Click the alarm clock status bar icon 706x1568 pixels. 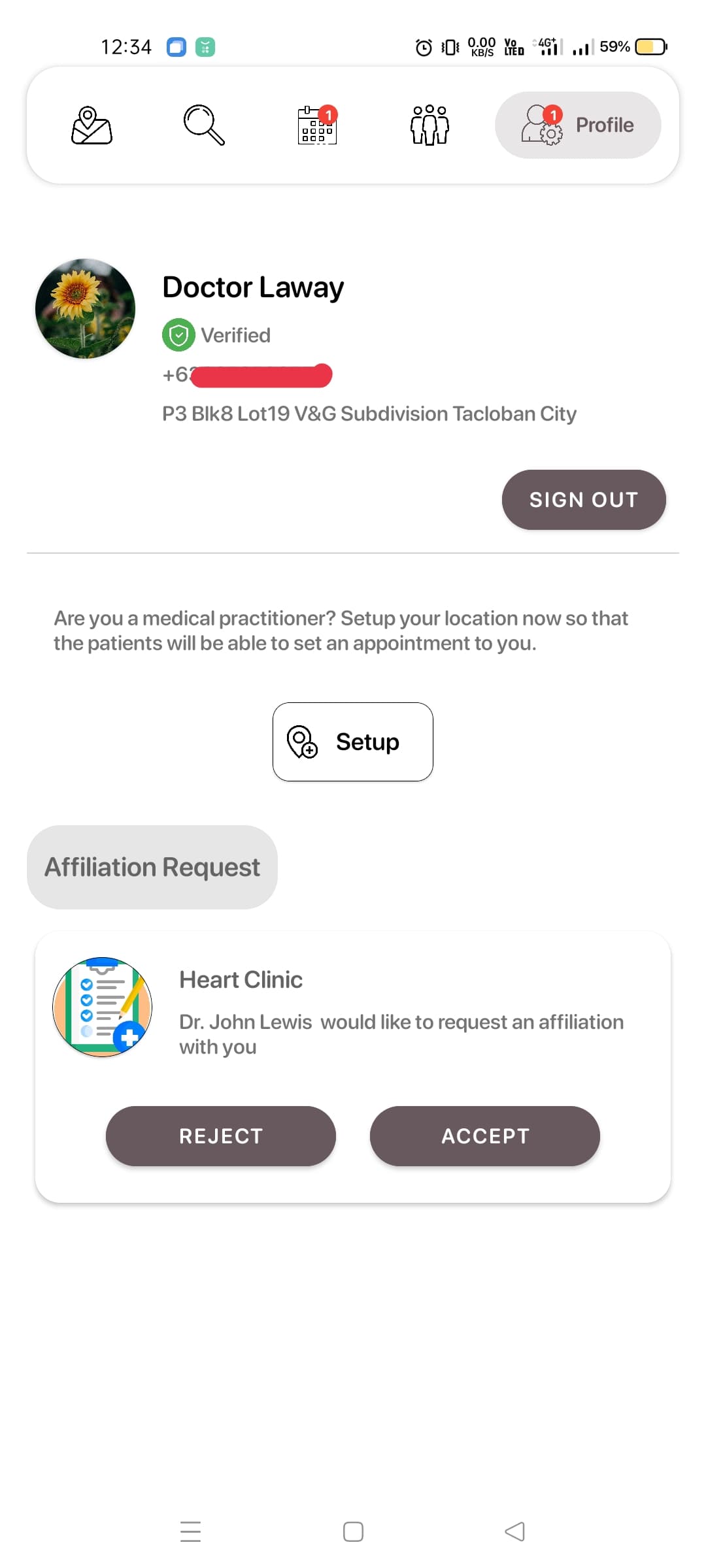(x=422, y=46)
